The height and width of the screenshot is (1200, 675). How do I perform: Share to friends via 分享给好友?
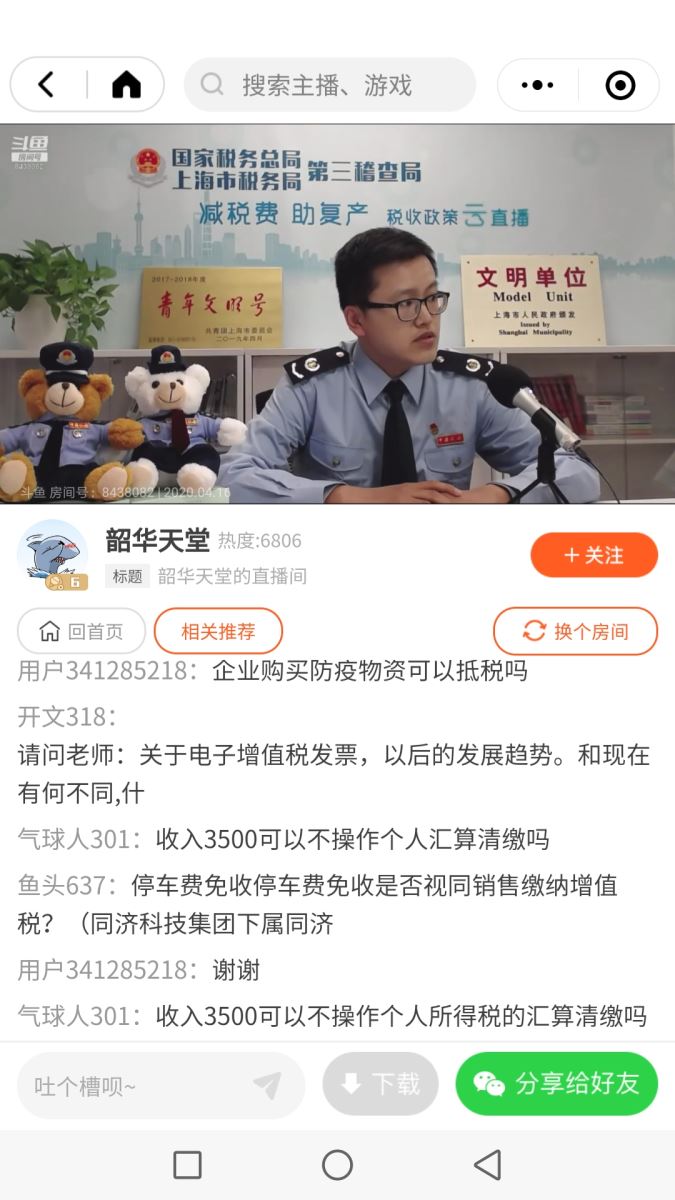556,1084
